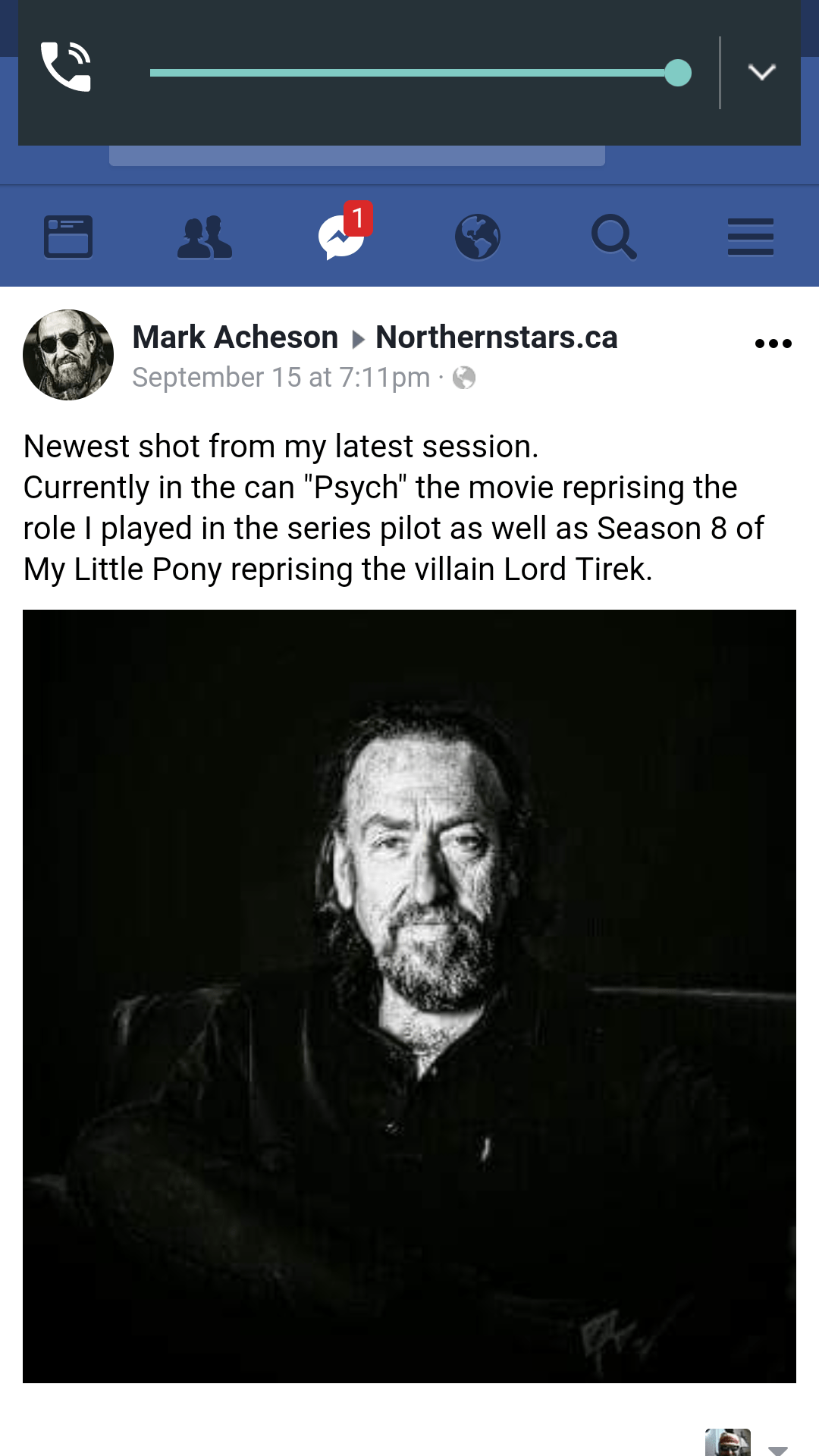This screenshot has width=819, height=1456.
Task: Visit the Northernstars.ca page
Action: (x=497, y=337)
